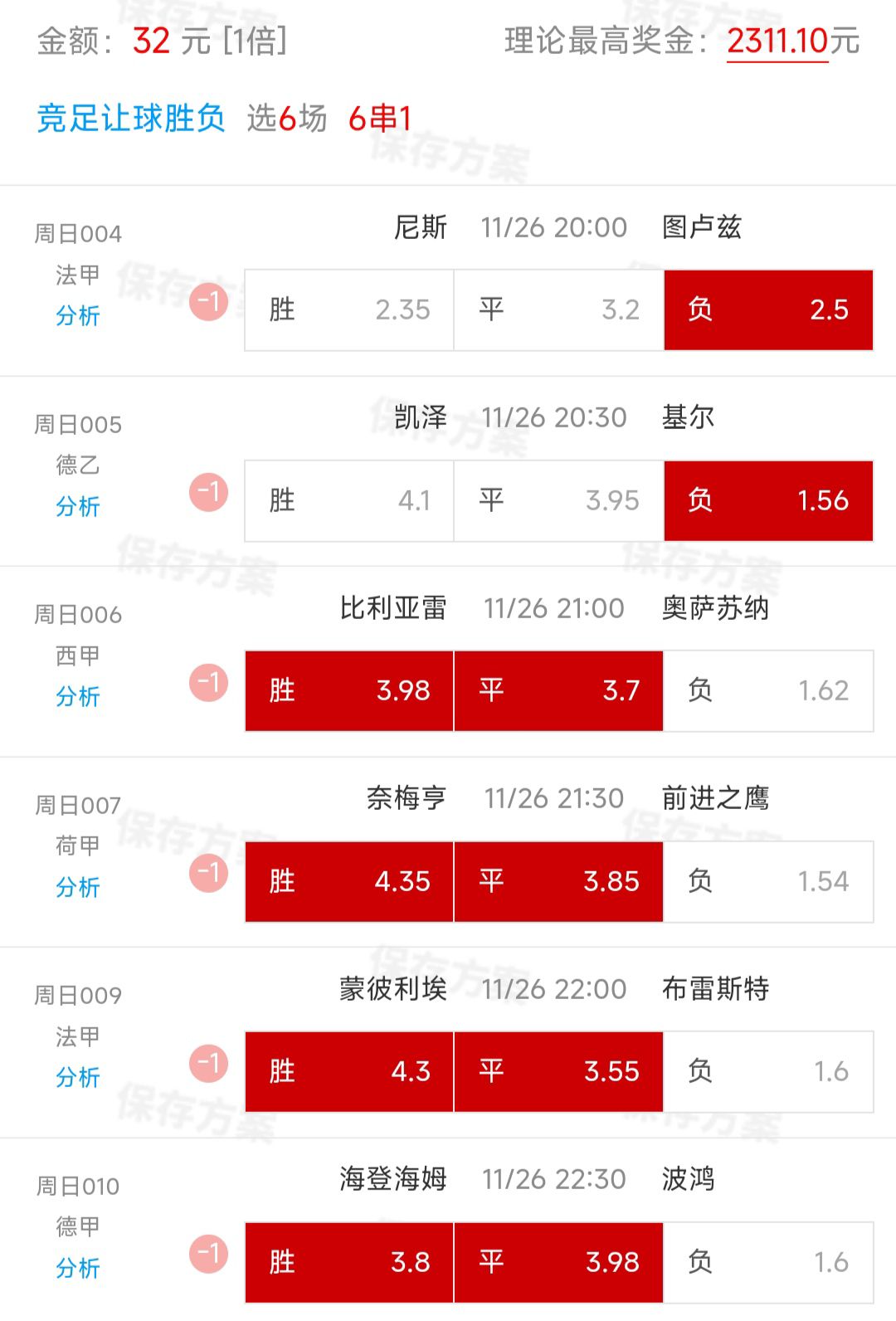Open 分析 for match 周日004

click(x=77, y=315)
